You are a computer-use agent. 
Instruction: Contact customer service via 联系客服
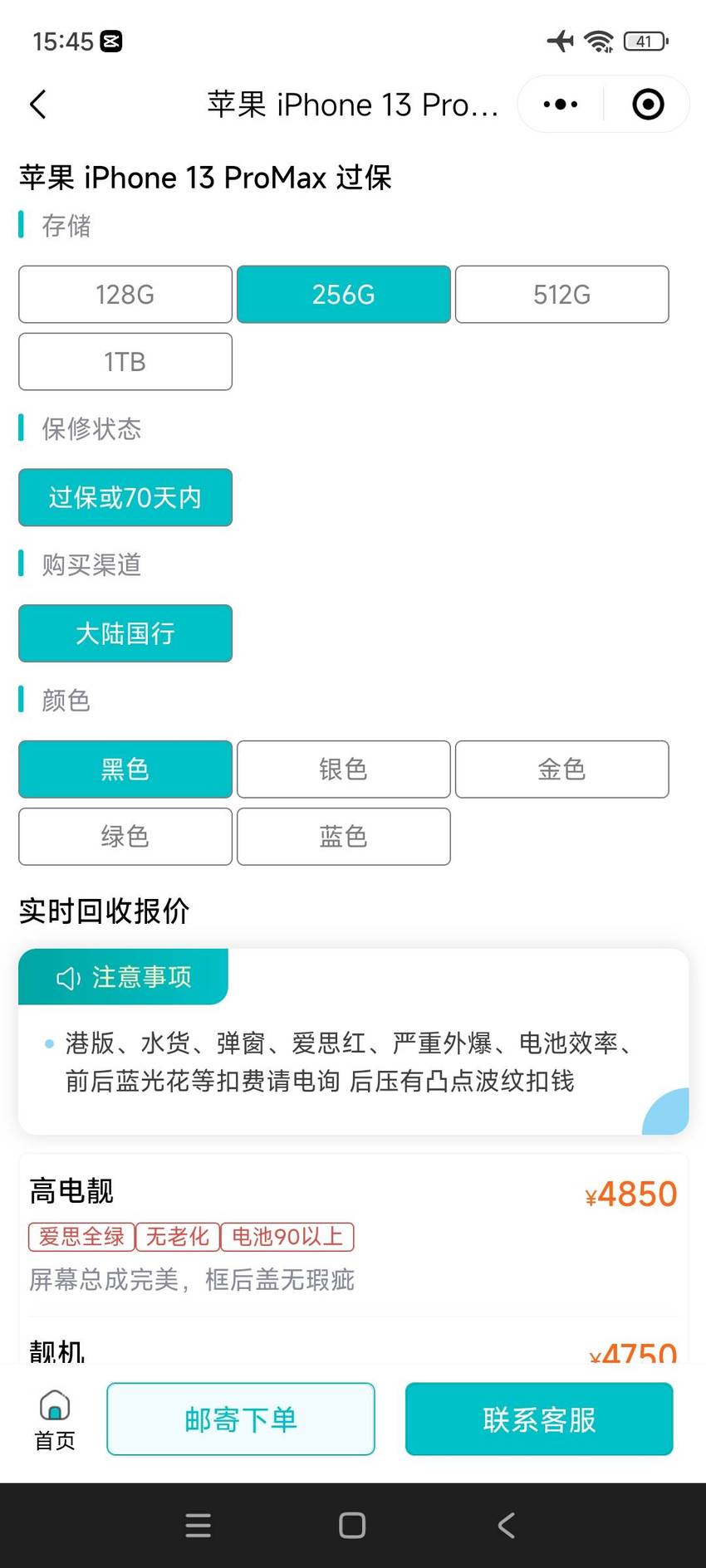coord(539,1419)
